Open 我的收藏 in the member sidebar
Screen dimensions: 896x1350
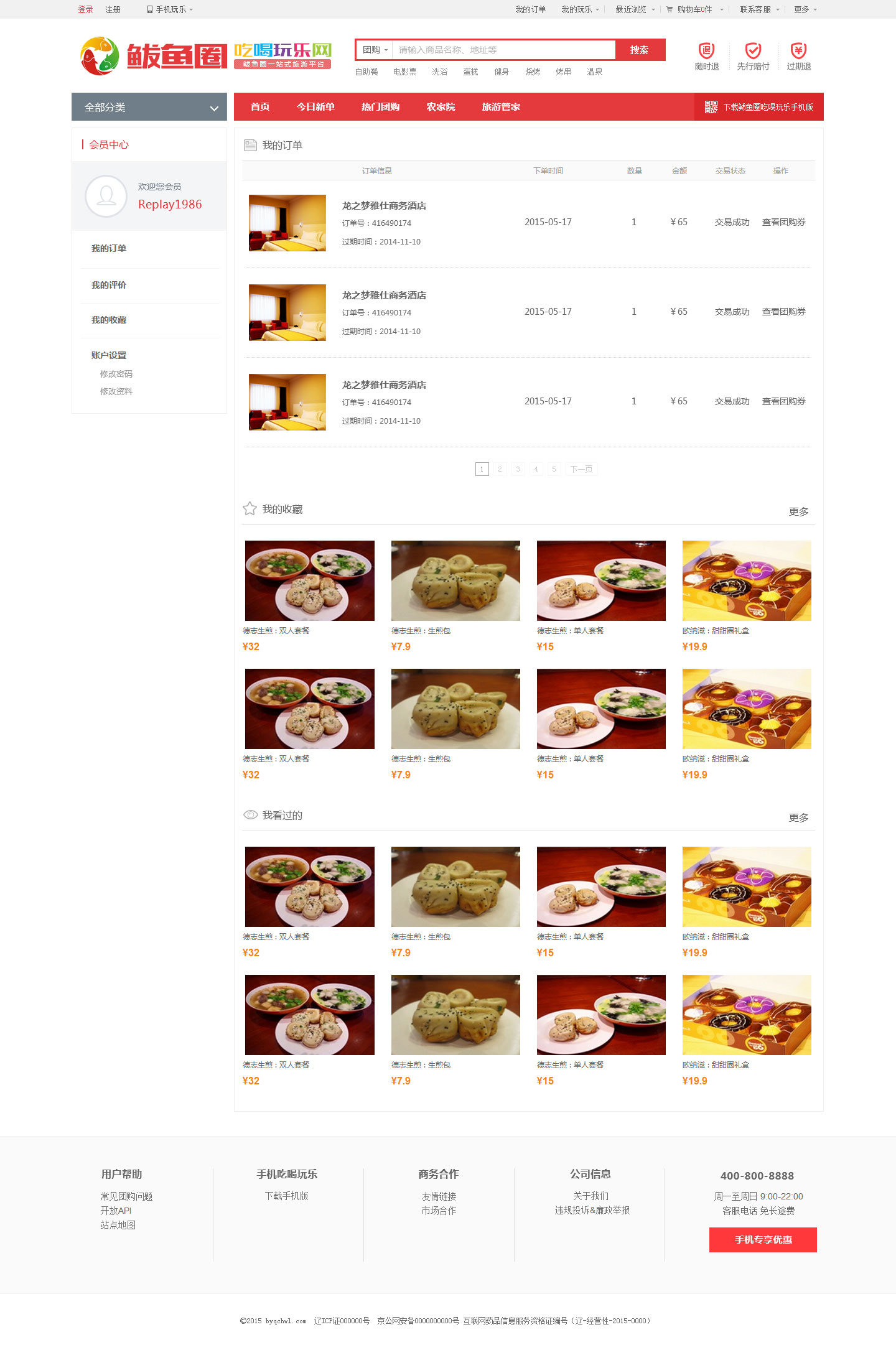pyautogui.click(x=109, y=320)
